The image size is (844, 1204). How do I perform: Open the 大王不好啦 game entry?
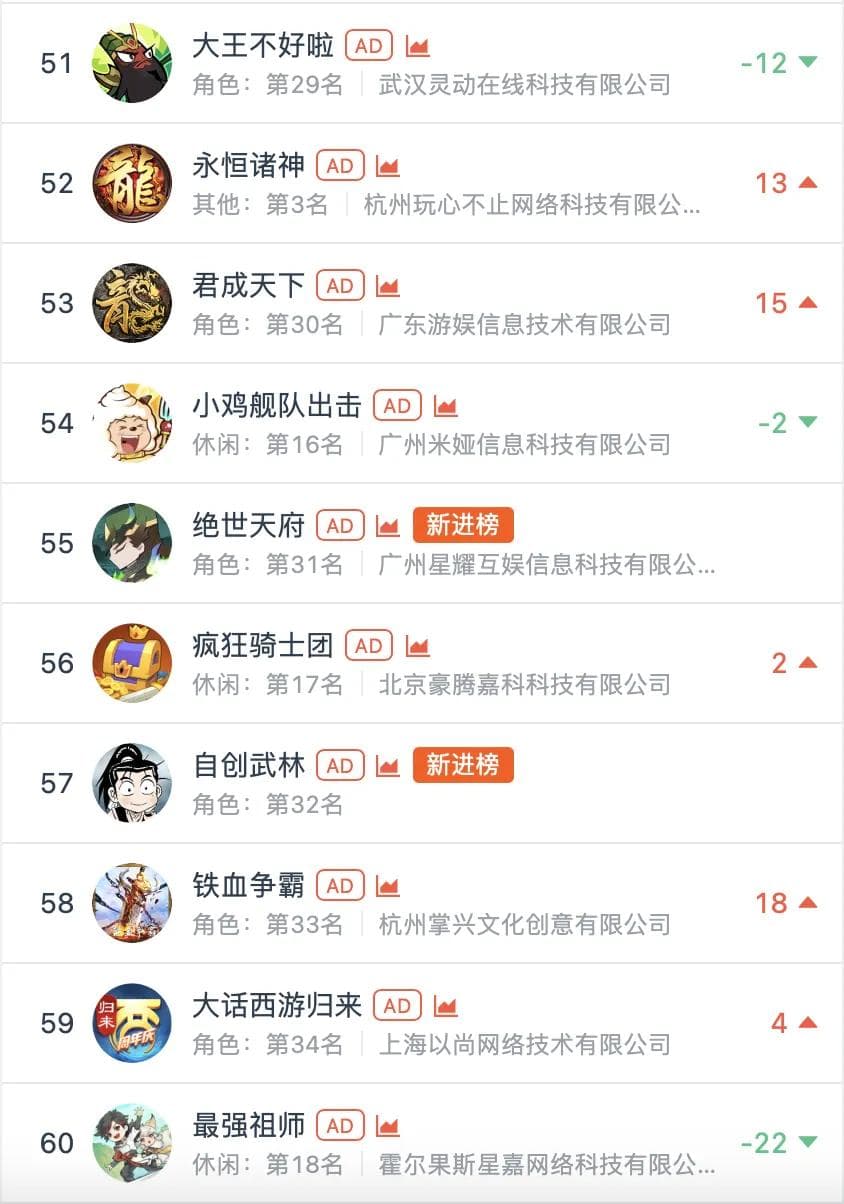pyautogui.click(x=263, y=45)
